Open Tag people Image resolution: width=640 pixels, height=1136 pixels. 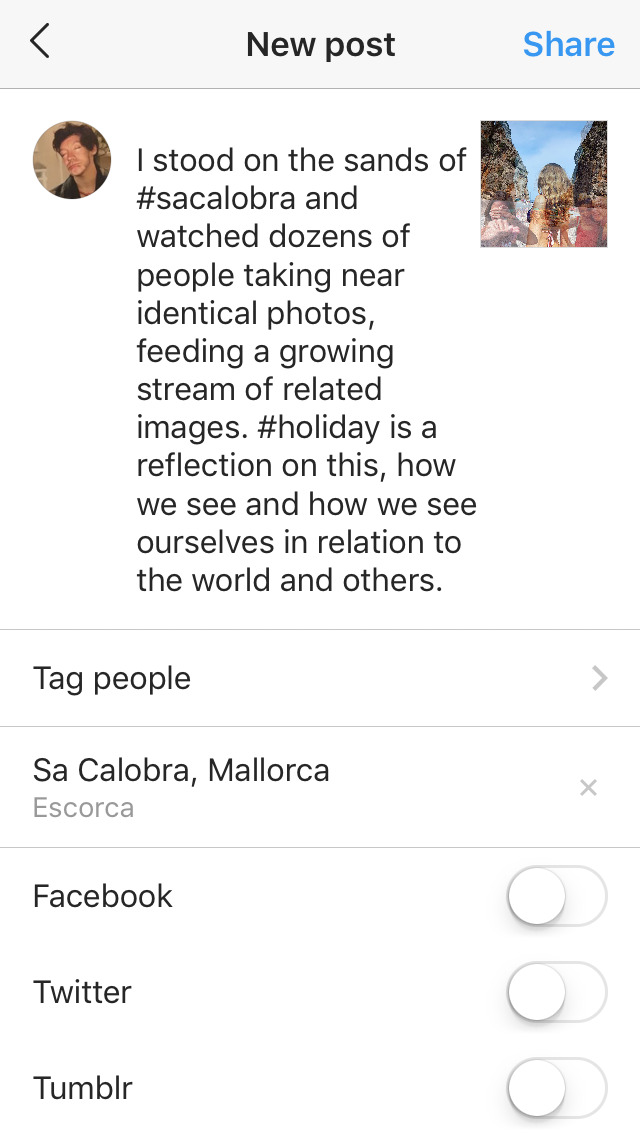pyautogui.click(x=320, y=678)
